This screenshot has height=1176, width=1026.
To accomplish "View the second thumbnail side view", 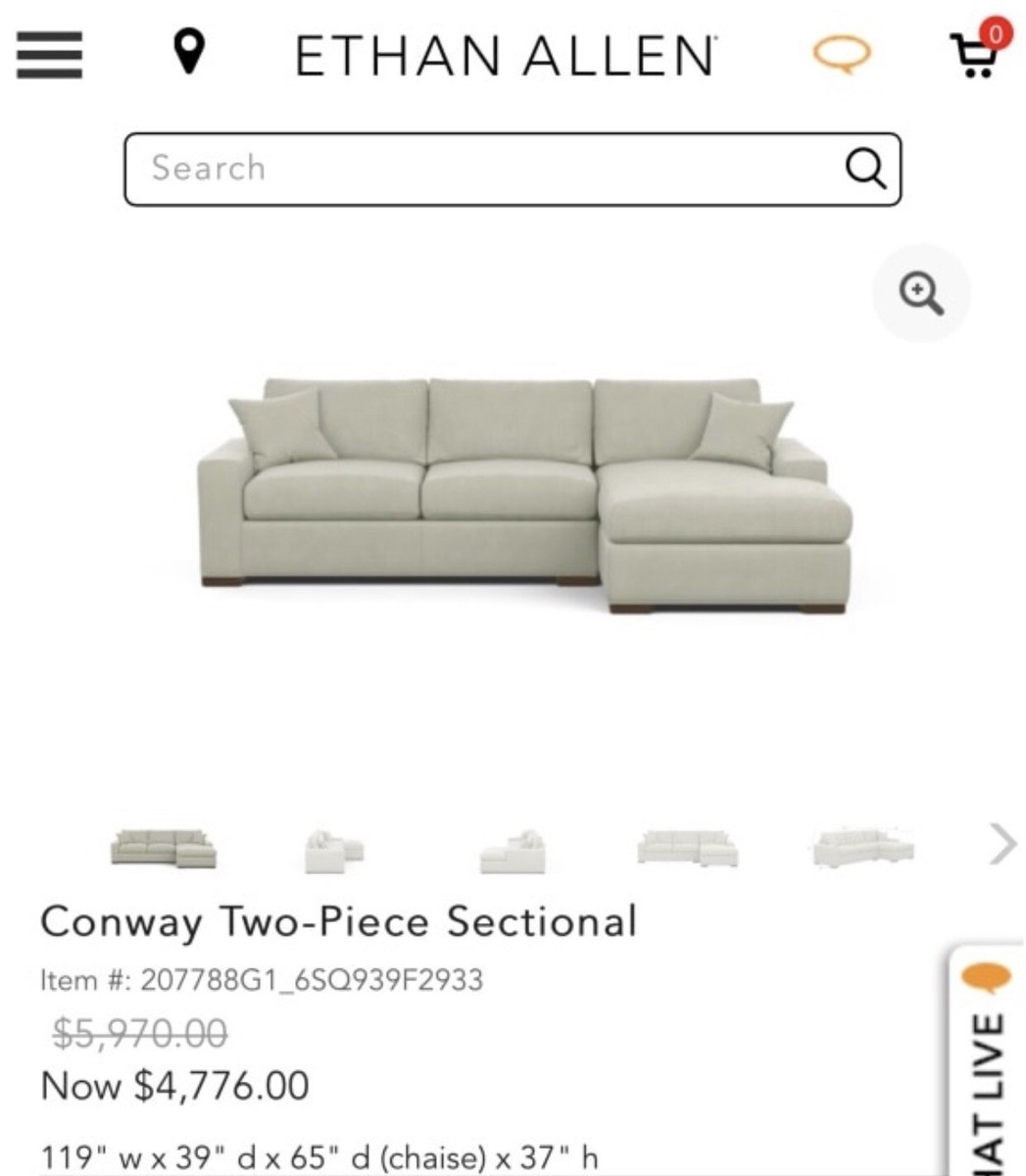I will 333,851.
